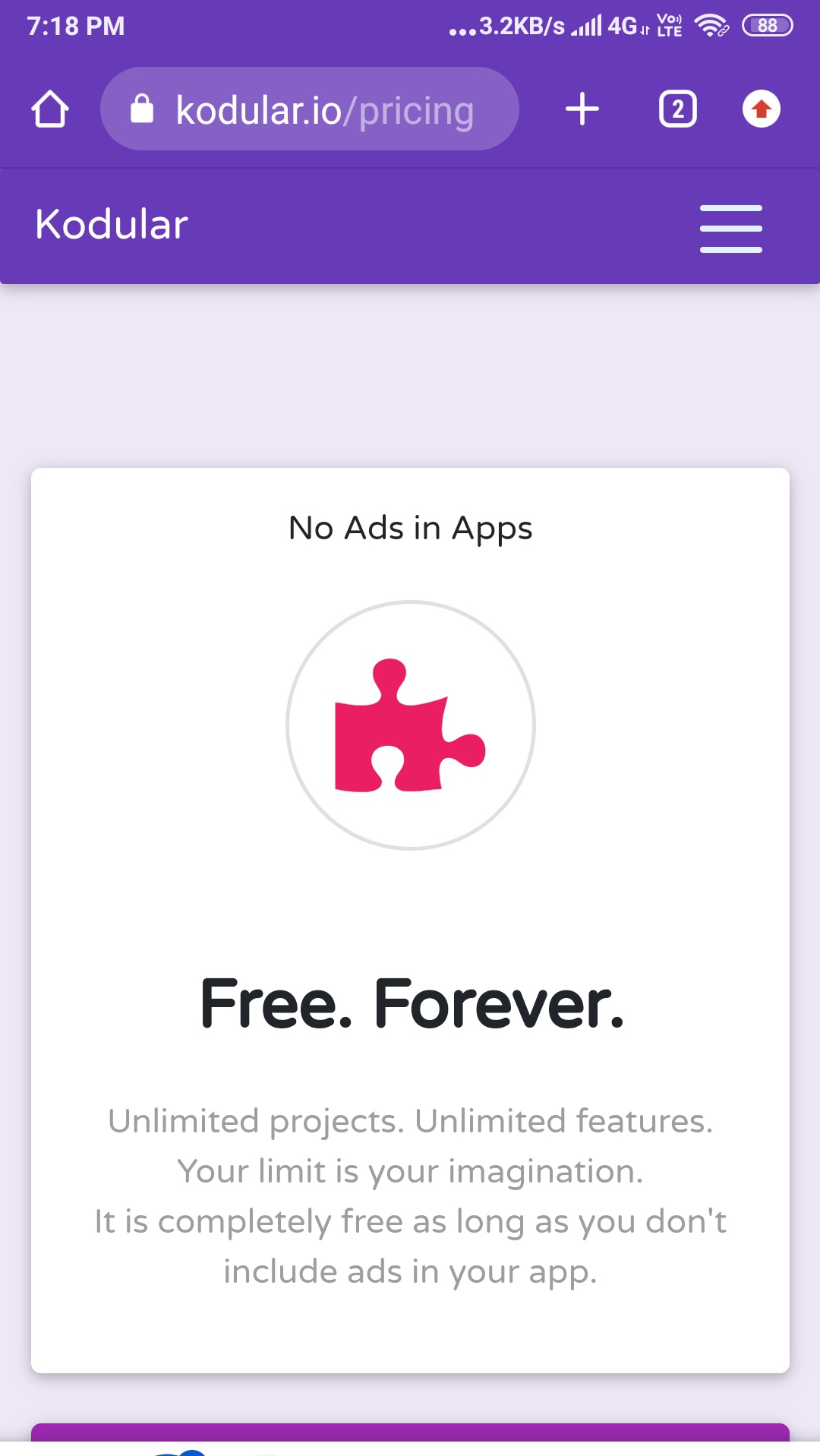This screenshot has height=1456, width=820.
Task: Tap the red upward arrow update icon
Action: click(761, 109)
